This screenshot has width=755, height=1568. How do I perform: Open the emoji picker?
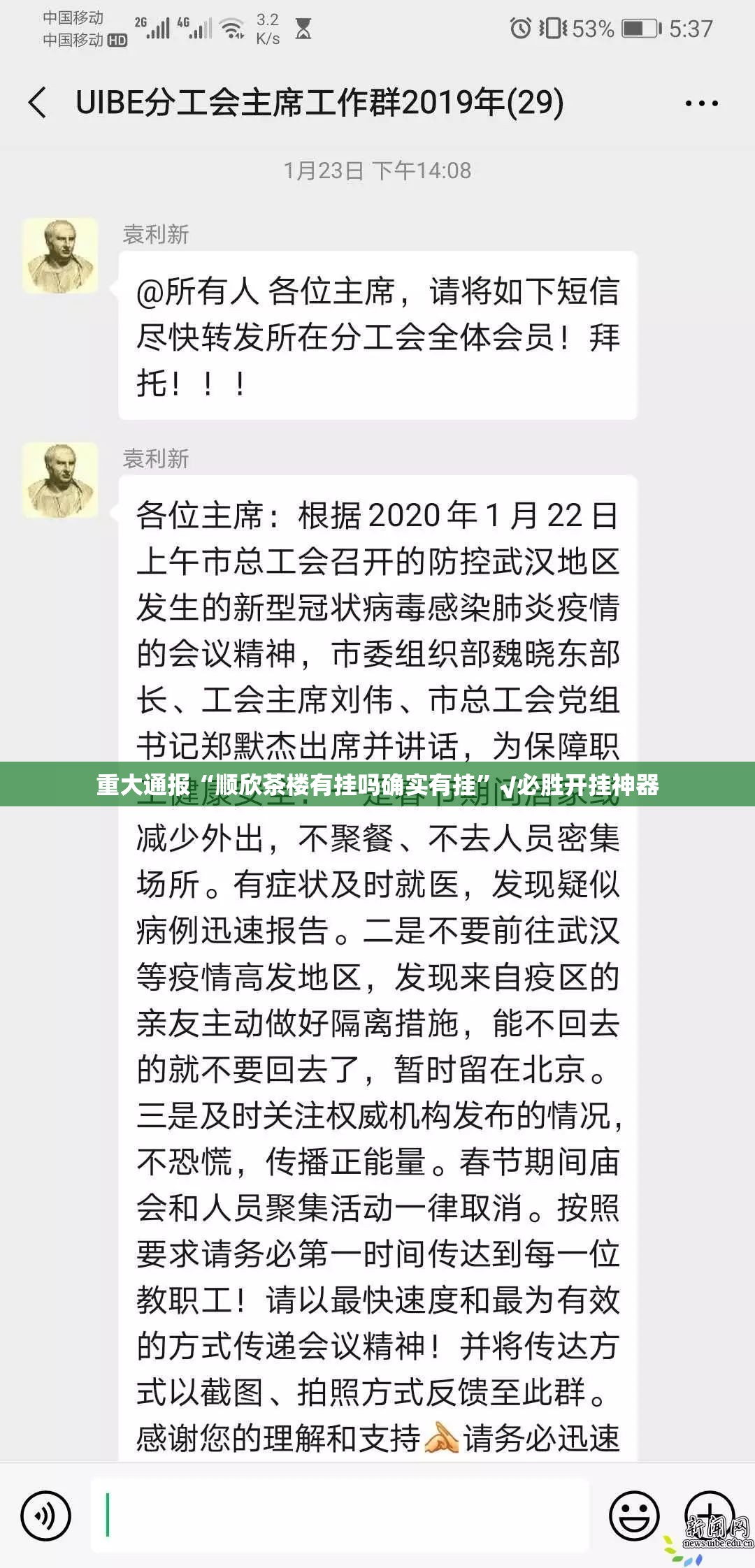click(x=634, y=1516)
